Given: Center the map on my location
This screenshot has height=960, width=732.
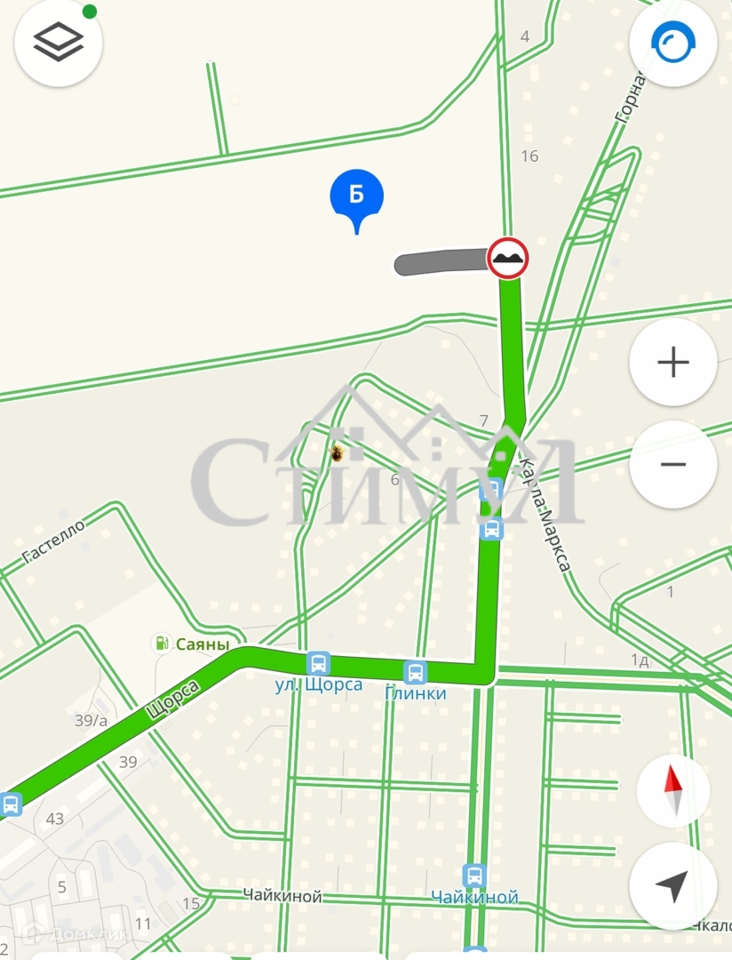Looking at the screenshot, I should (x=673, y=885).
